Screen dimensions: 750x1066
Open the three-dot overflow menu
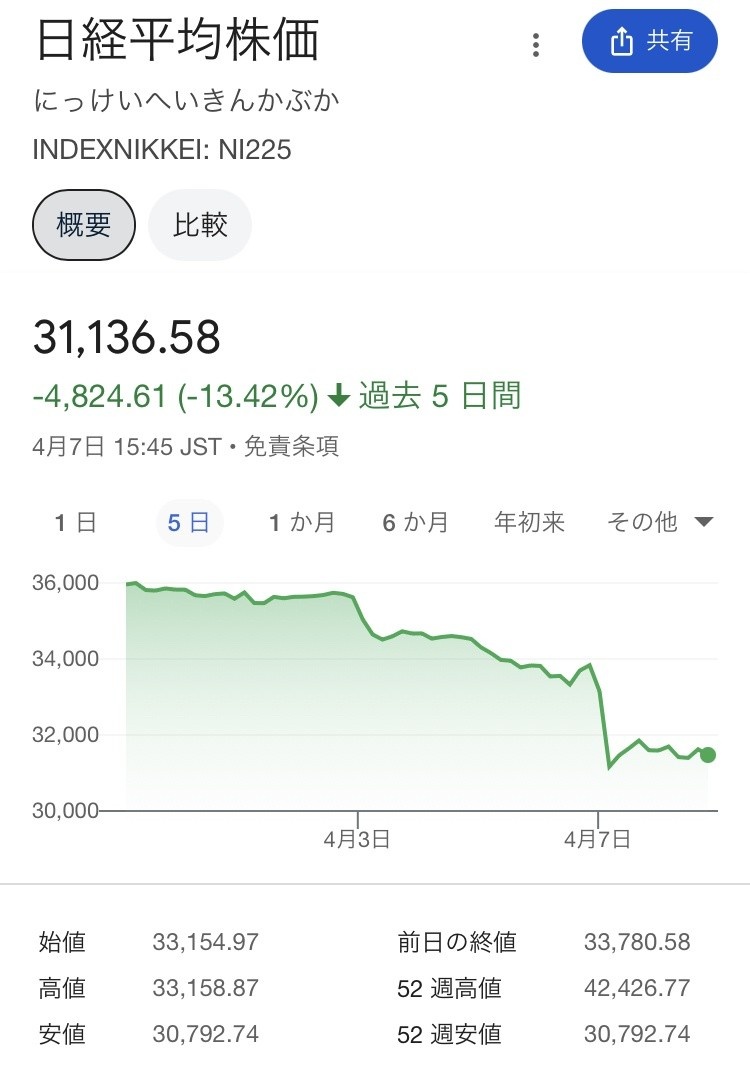pos(537,44)
